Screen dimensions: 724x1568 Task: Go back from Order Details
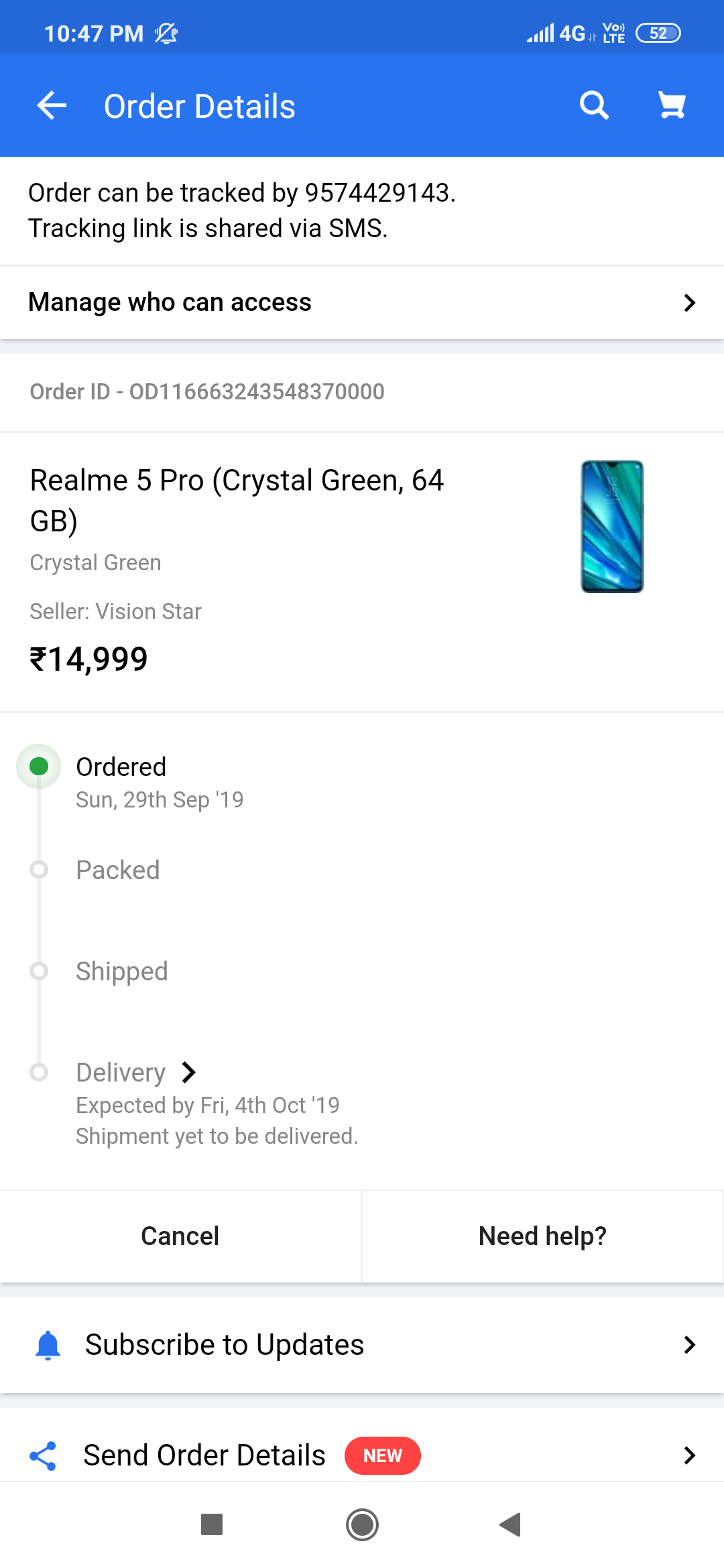click(x=52, y=106)
